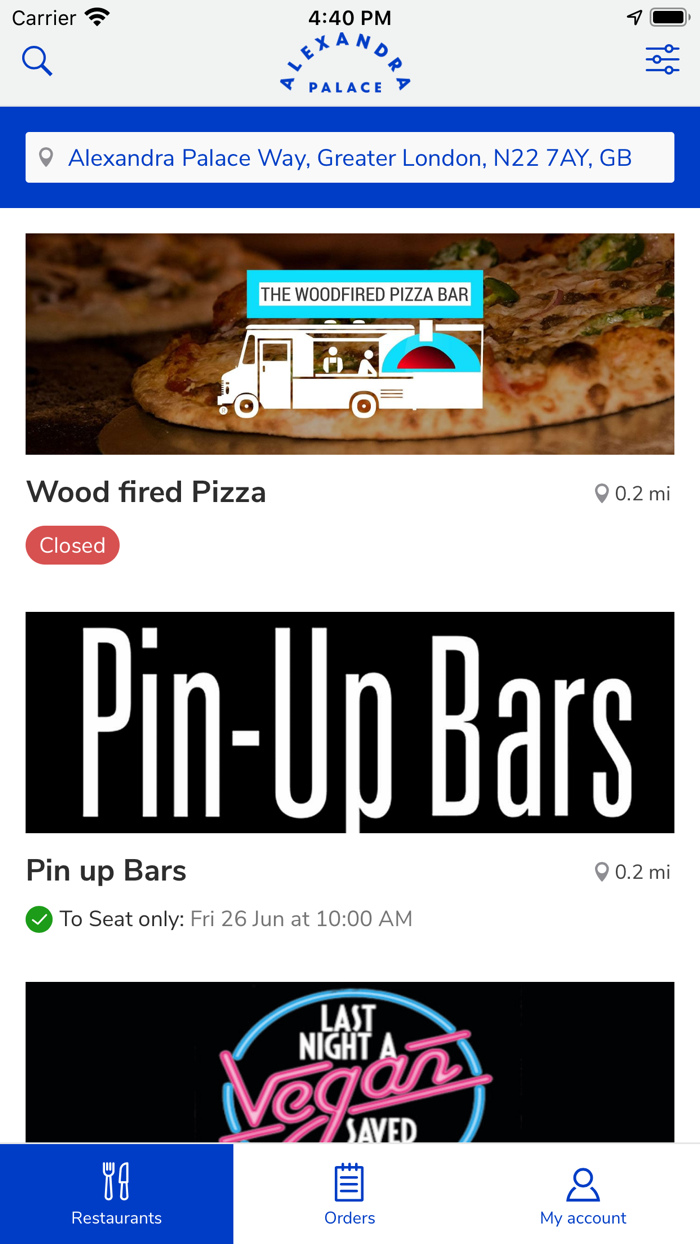Open the Pin up Bars restaurant card

coord(350,722)
